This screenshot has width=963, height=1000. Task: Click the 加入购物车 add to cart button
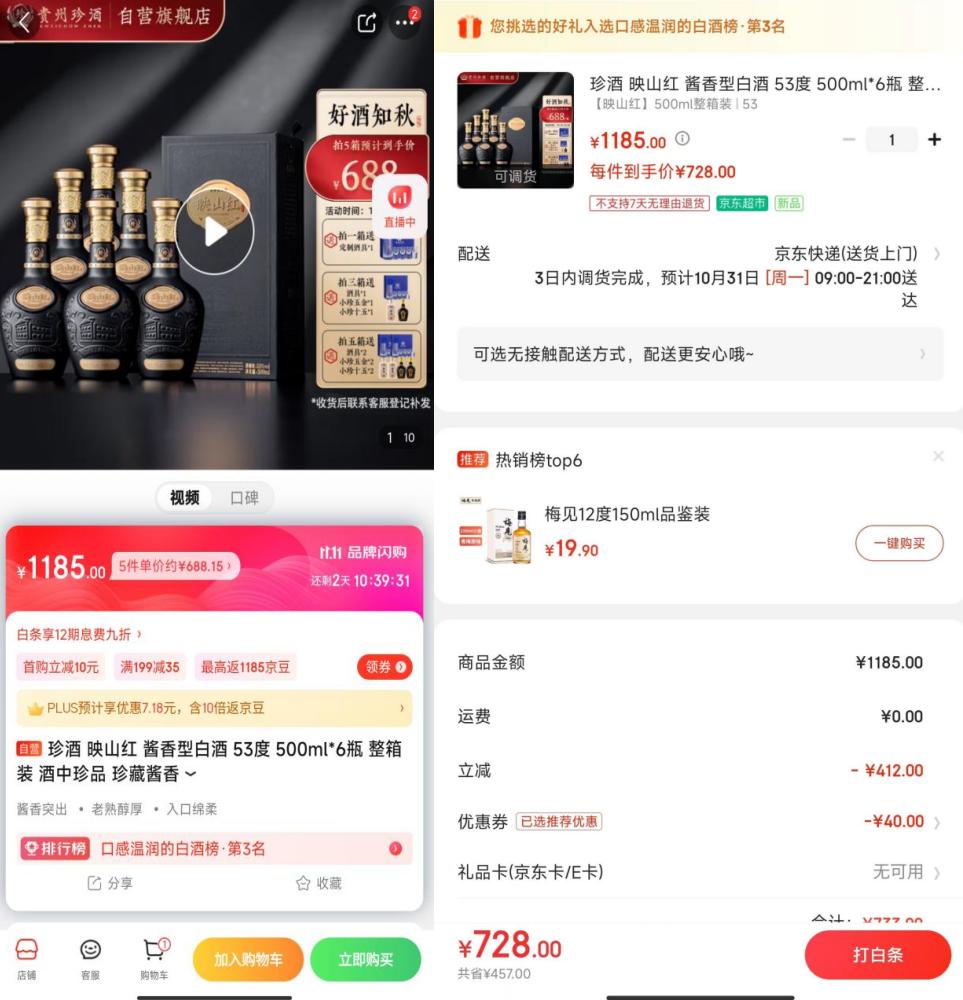(x=248, y=958)
